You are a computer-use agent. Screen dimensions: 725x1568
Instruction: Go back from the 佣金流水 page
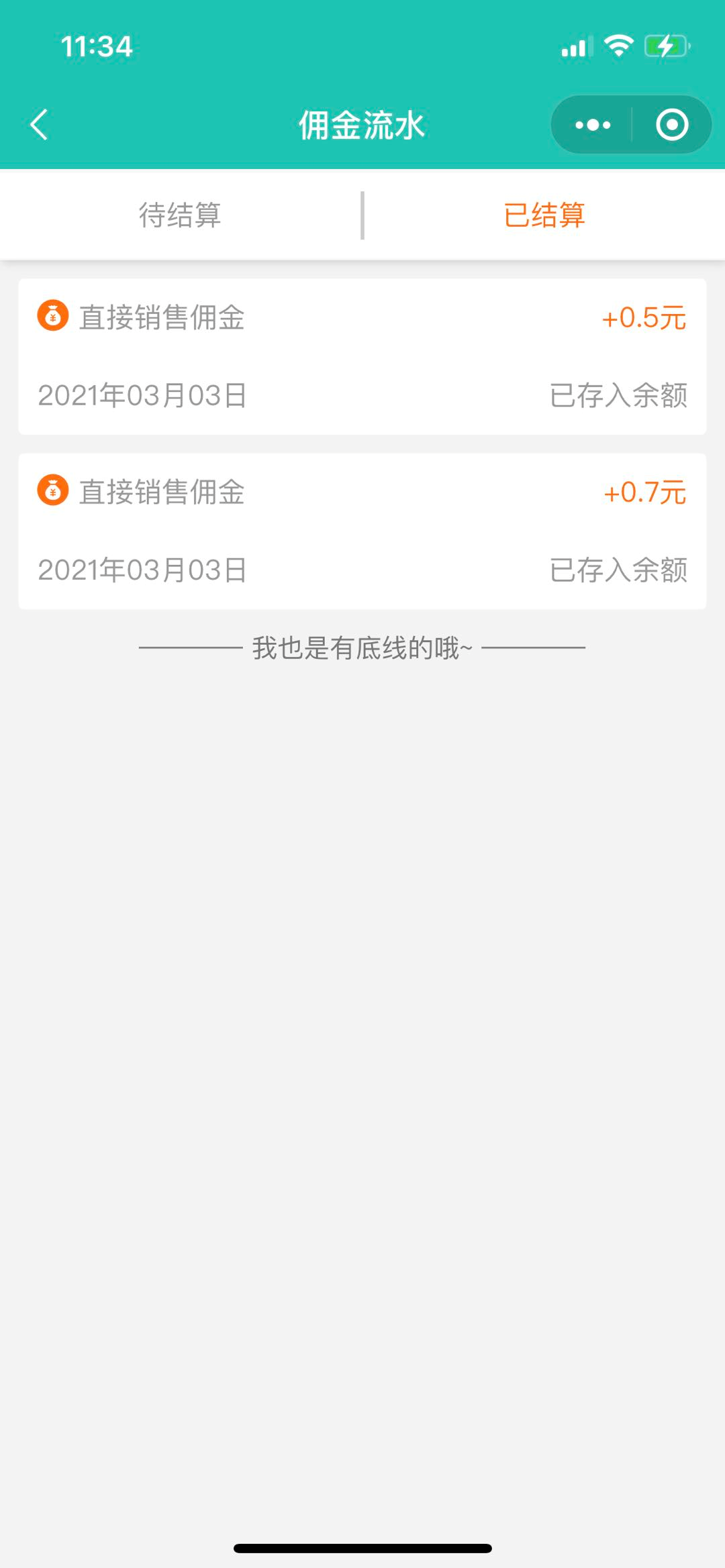[40, 125]
